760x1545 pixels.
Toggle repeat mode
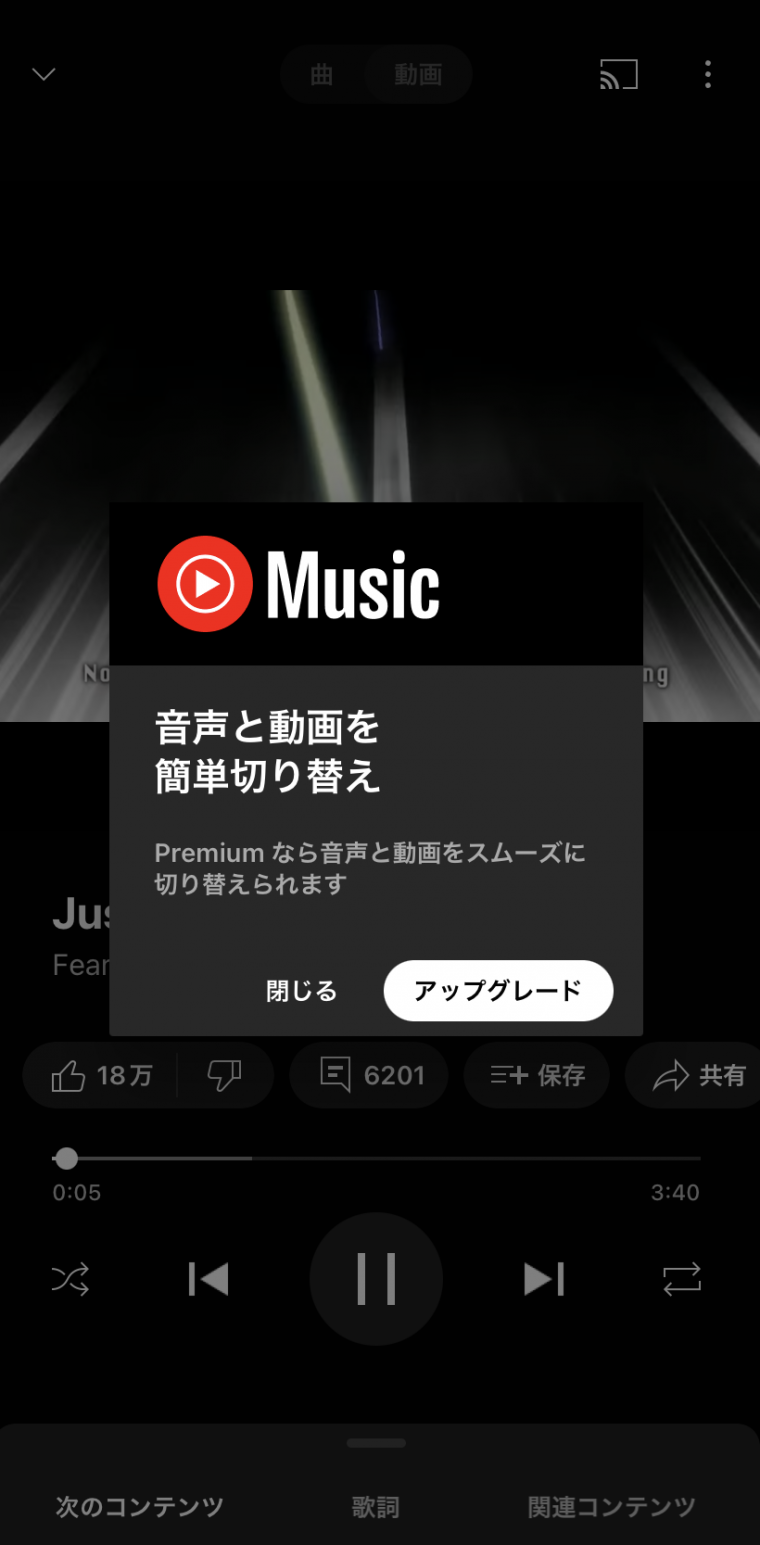pyautogui.click(x=681, y=1279)
